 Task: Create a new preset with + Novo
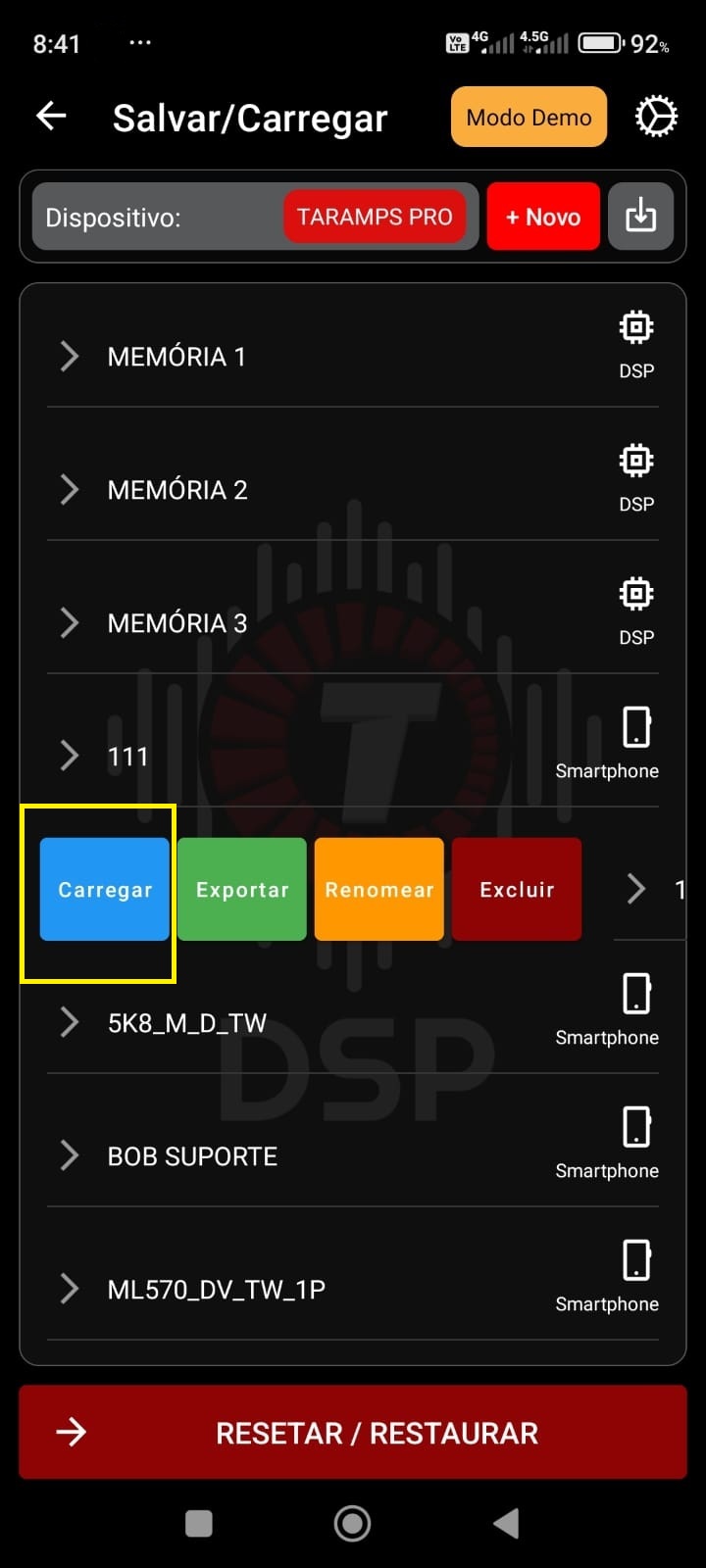pos(543,217)
